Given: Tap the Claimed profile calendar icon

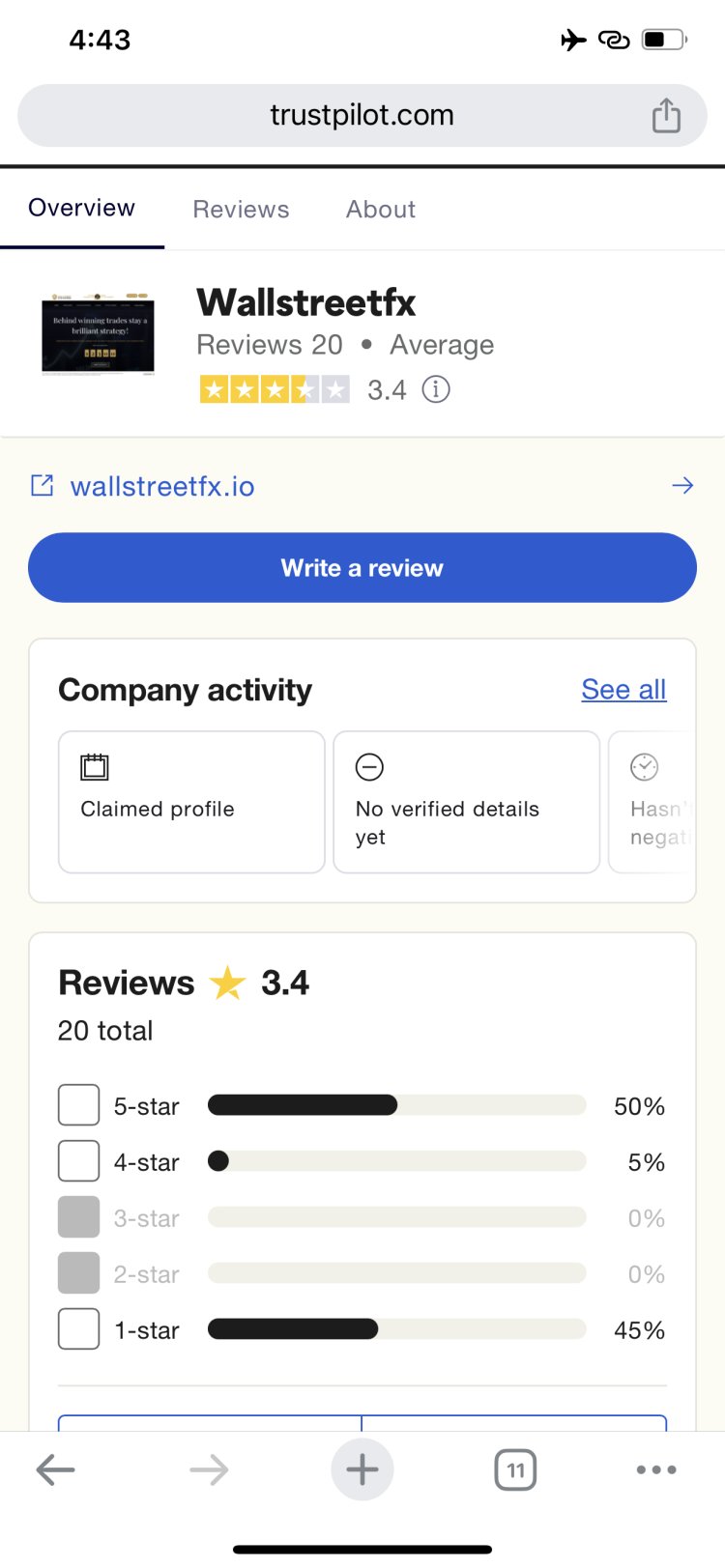Looking at the screenshot, I should 94,767.
